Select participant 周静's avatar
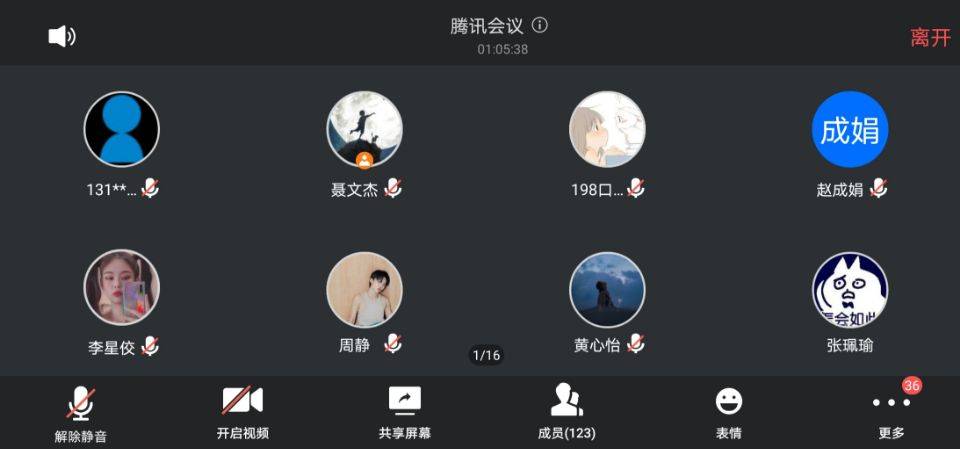The image size is (960, 449). [x=365, y=289]
